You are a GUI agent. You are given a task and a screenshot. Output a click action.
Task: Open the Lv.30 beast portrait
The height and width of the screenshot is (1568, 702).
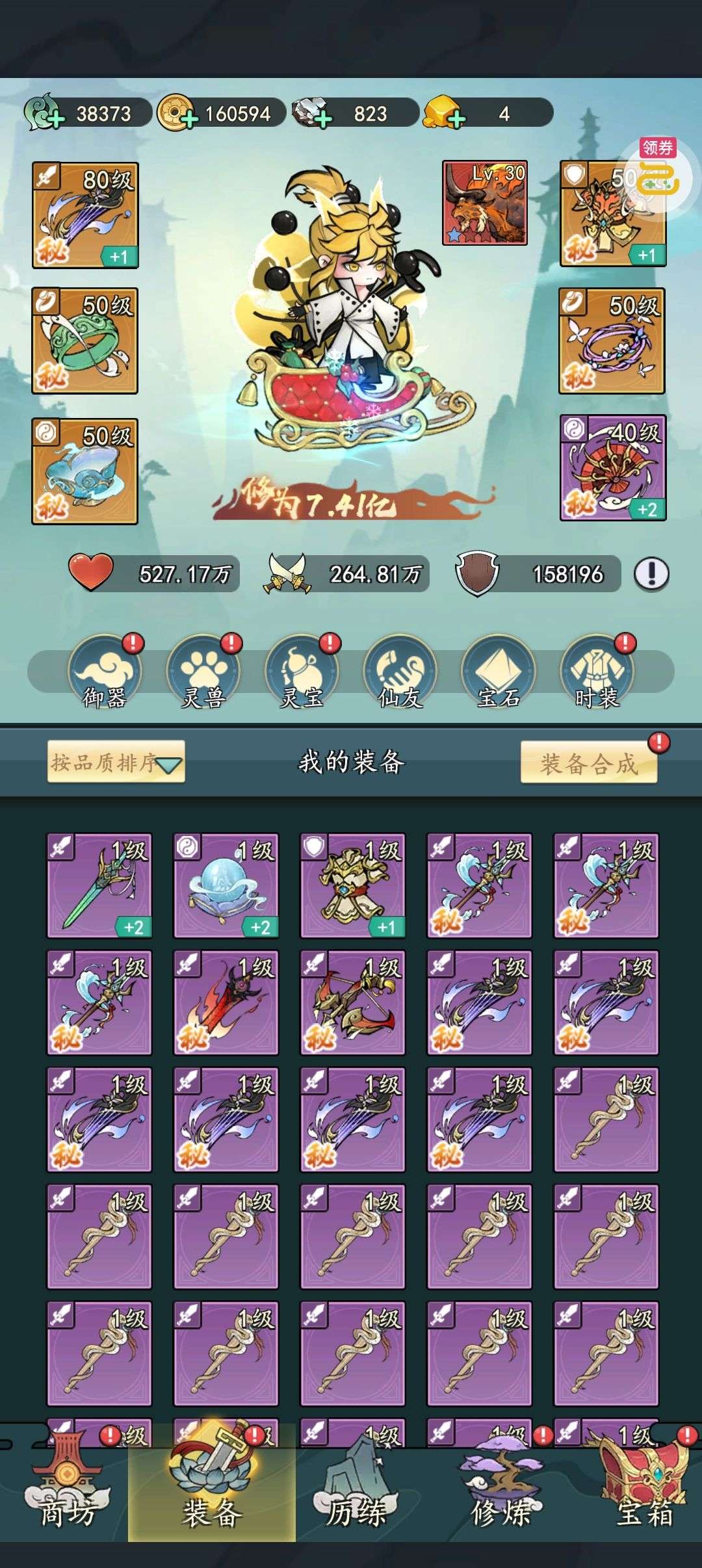point(485,203)
